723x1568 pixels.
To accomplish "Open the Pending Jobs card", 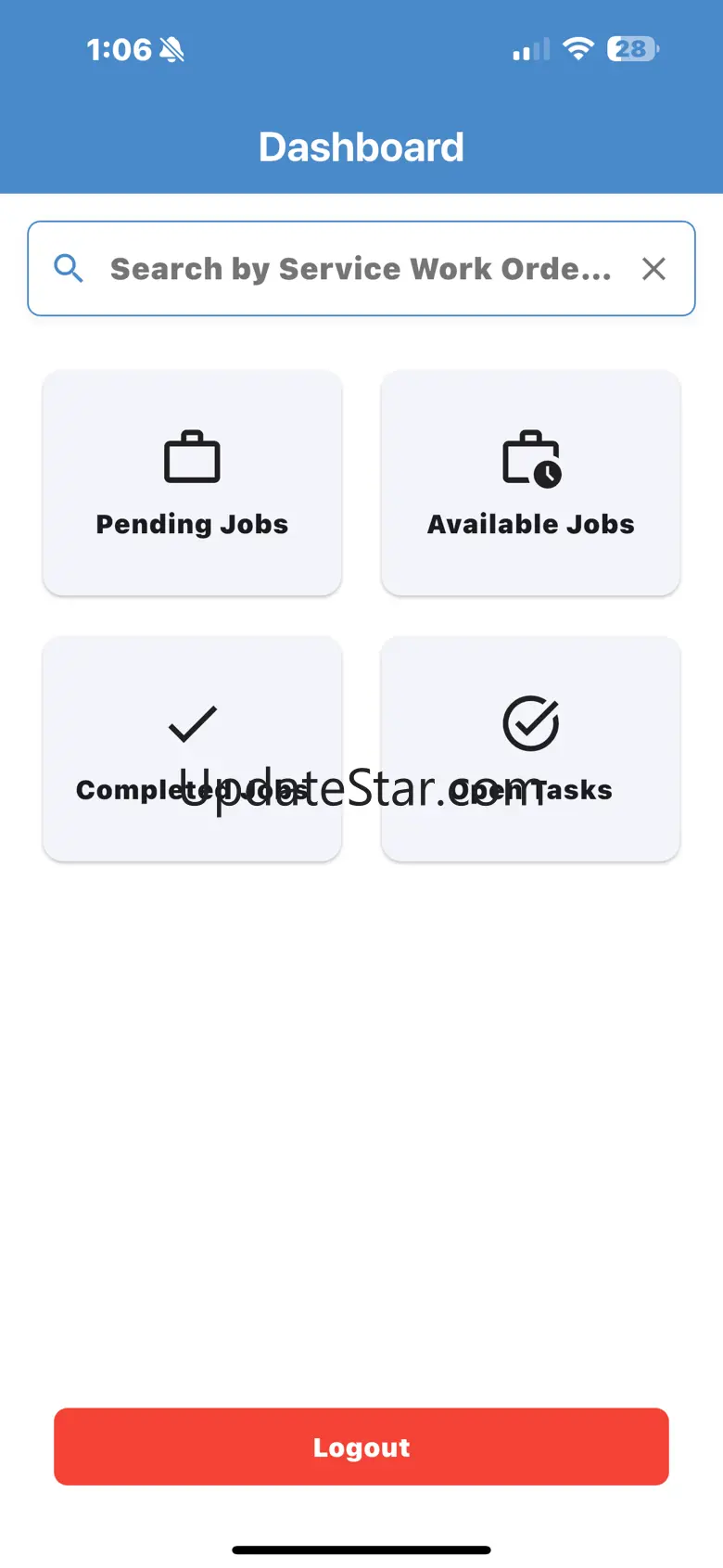I will [192, 483].
